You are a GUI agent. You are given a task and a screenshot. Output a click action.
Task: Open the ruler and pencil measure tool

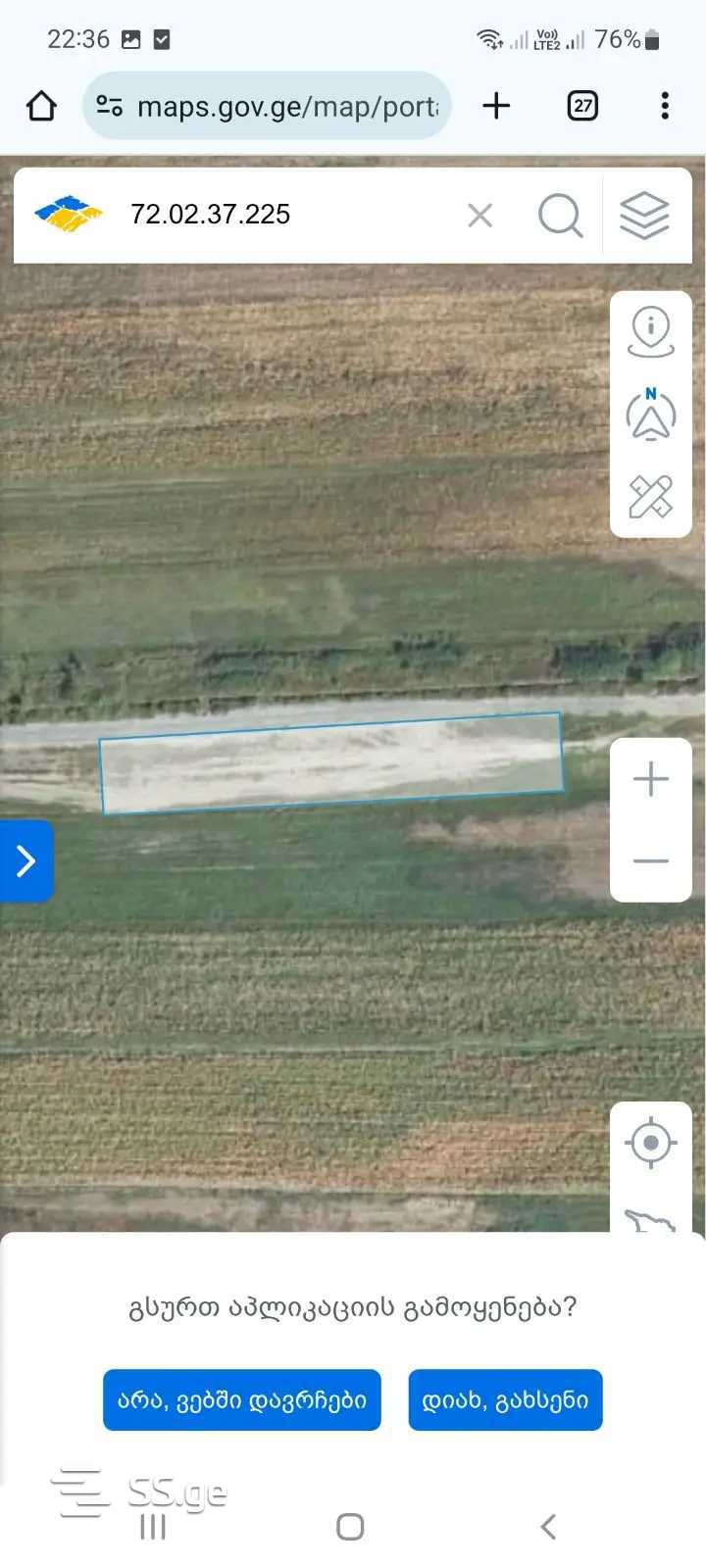pos(651,497)
